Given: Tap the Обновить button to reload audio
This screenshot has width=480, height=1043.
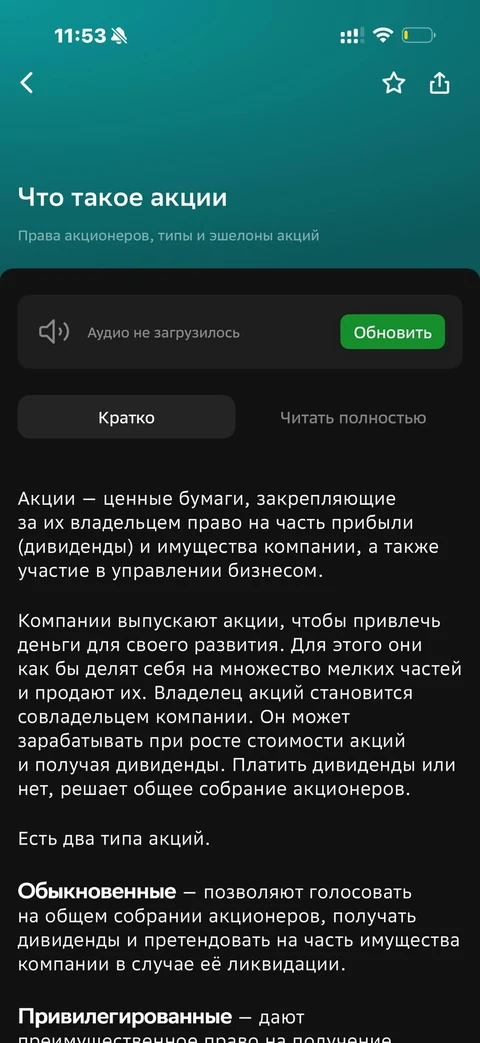Looking at the screenshot, I should pyautogui.click(x=392, y=332).
